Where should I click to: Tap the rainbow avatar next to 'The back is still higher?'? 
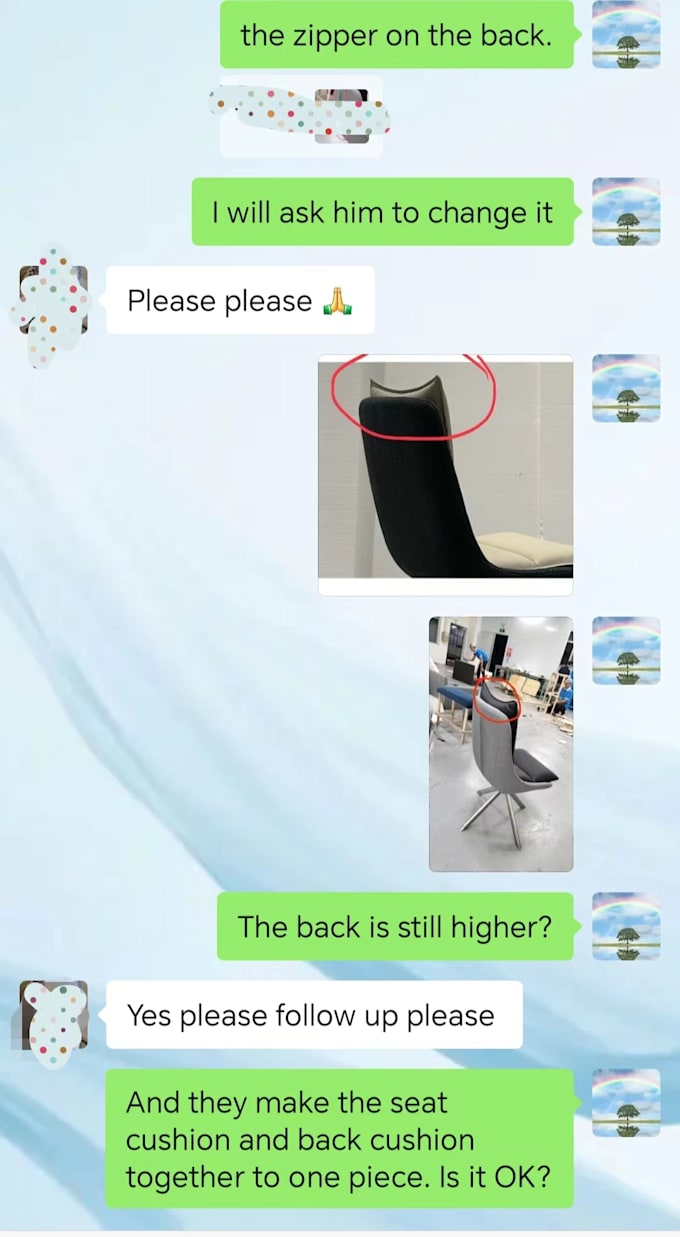(x=626, y=926)
